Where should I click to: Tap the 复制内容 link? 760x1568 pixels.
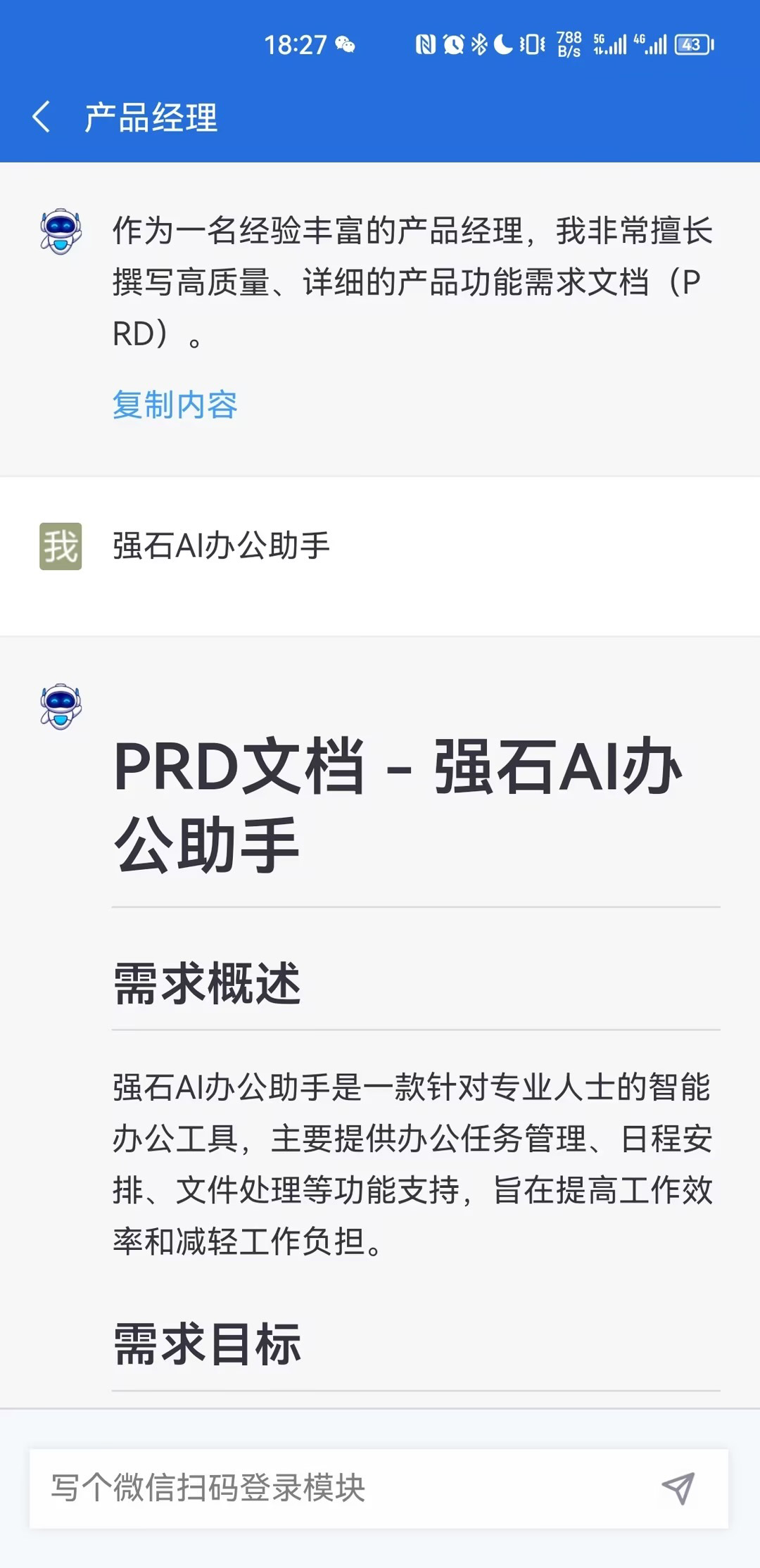(x=175, y=405)
